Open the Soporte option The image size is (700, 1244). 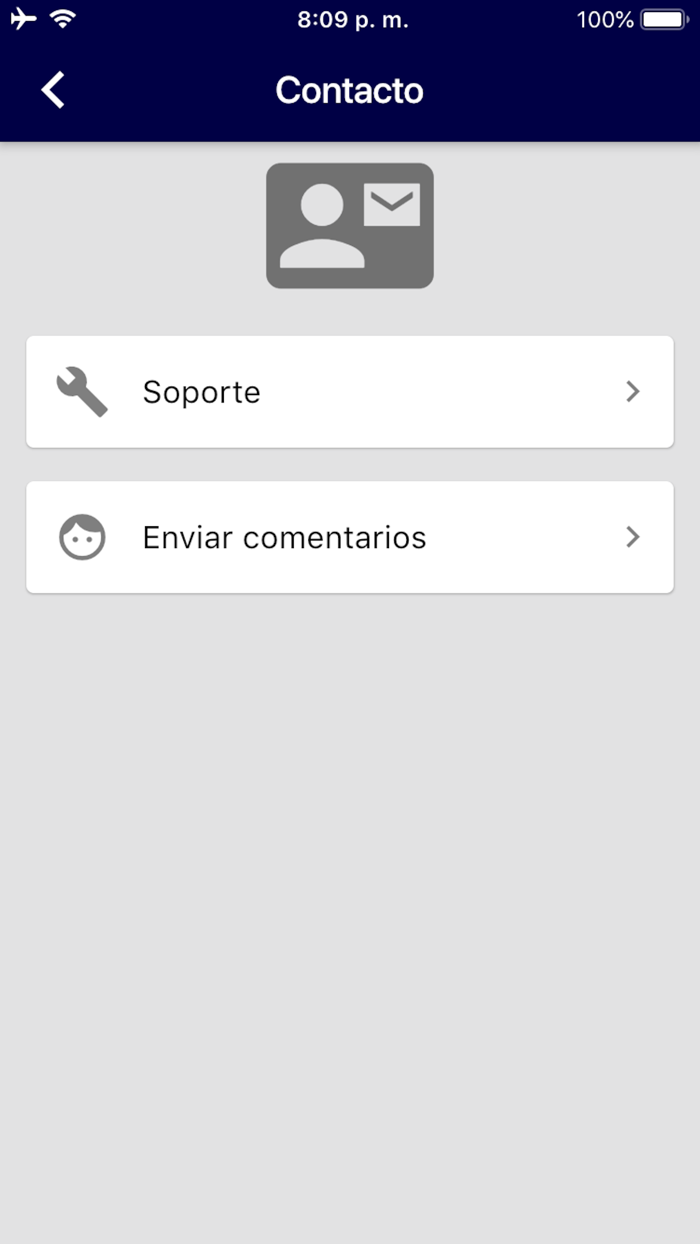click(349, 392)
